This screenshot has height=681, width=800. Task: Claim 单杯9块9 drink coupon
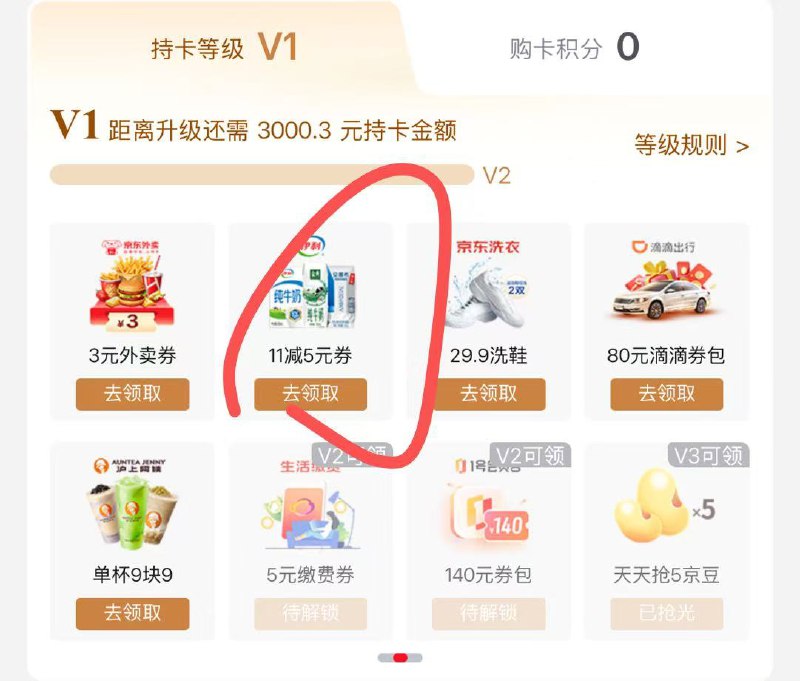[x=132, y=613]
